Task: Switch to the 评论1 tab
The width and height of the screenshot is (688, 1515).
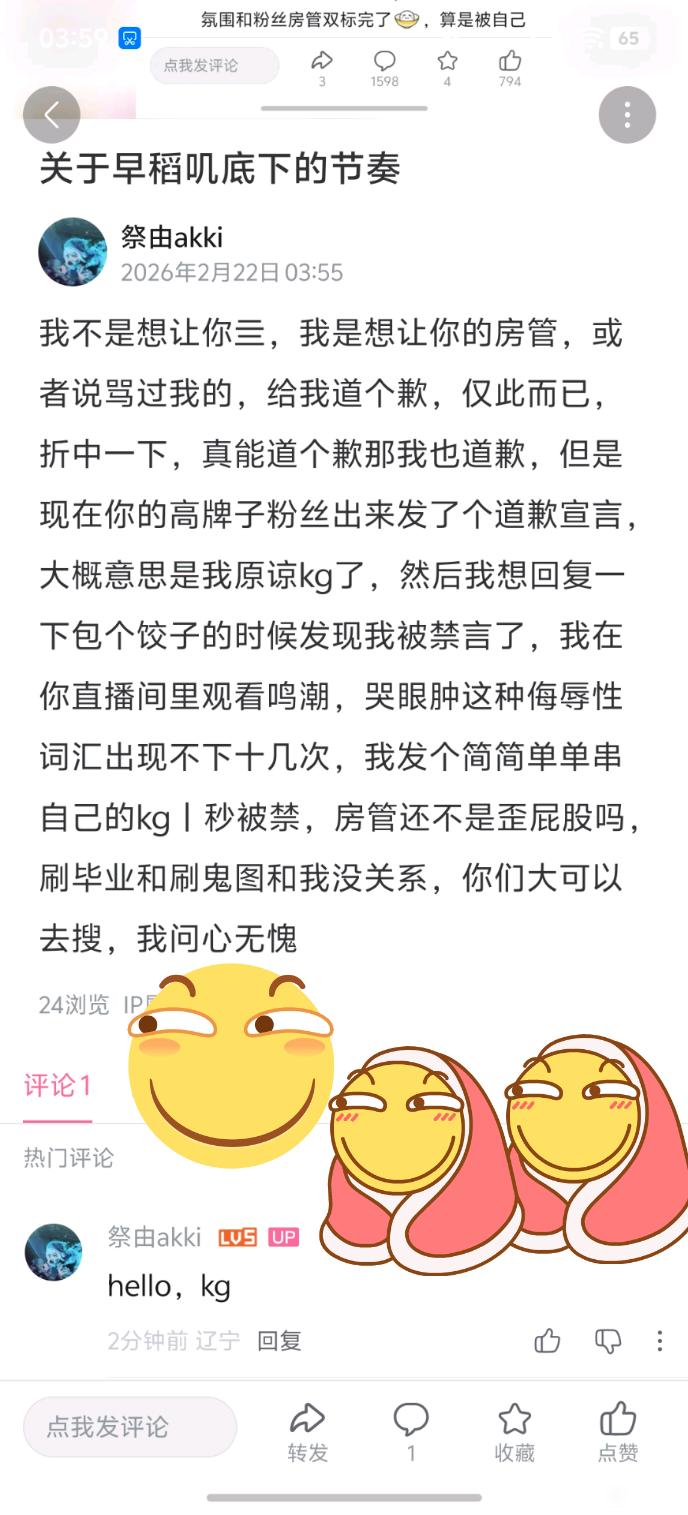Action: 58,1085
